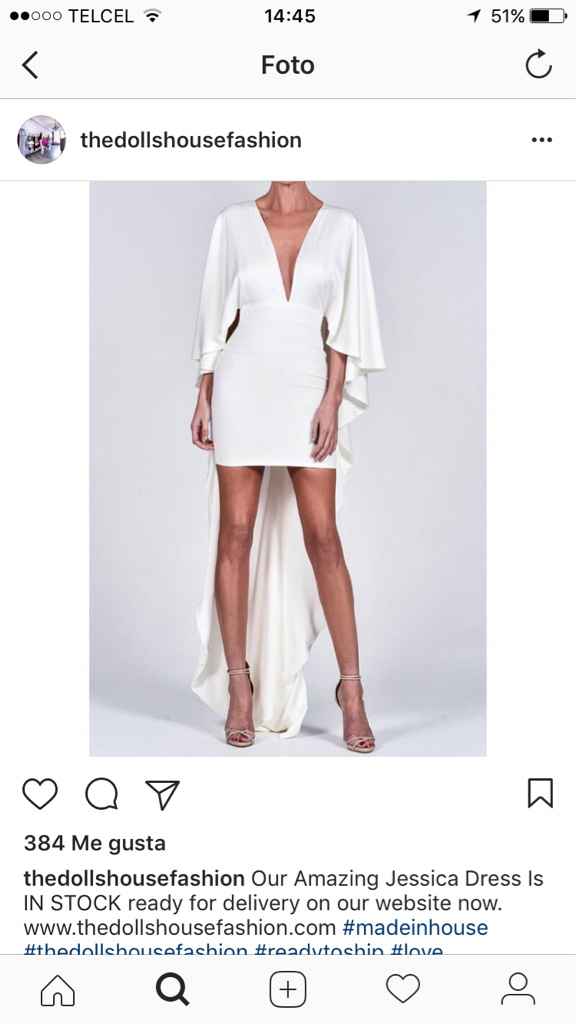Open thedollshousefashion profile from the avatar
The image size is (576, 1024).
(x=41, y=140)
